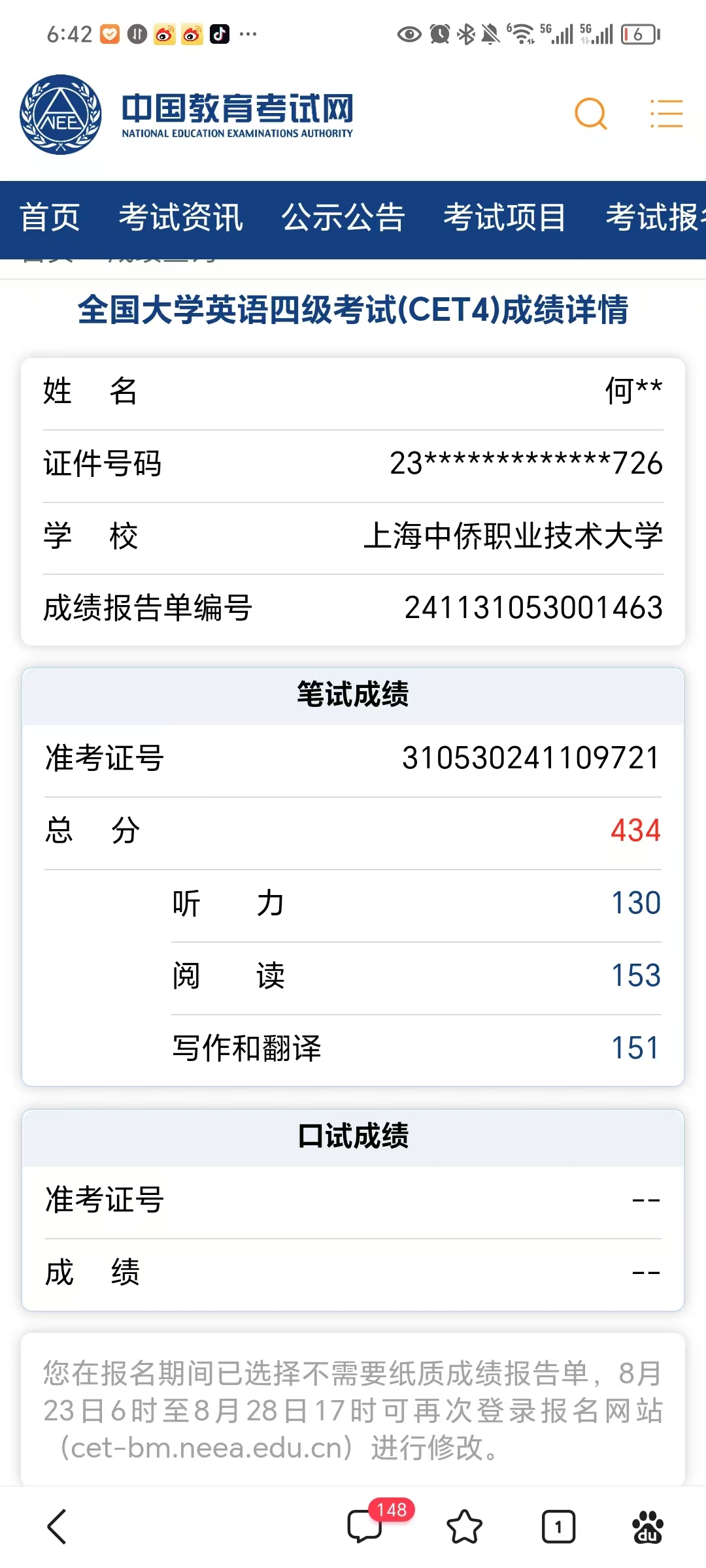This screenshot has width=706, height=1568.
Task: Switch to 公示公告 tab
Action: (x=343, y=218)
